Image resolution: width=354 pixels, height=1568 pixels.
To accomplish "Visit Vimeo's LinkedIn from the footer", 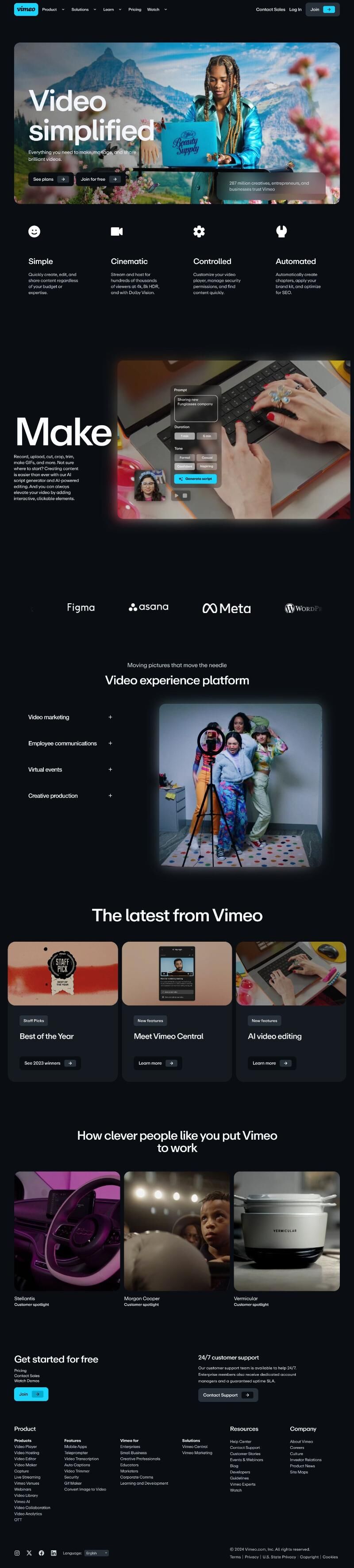I will pos(54,1553).
